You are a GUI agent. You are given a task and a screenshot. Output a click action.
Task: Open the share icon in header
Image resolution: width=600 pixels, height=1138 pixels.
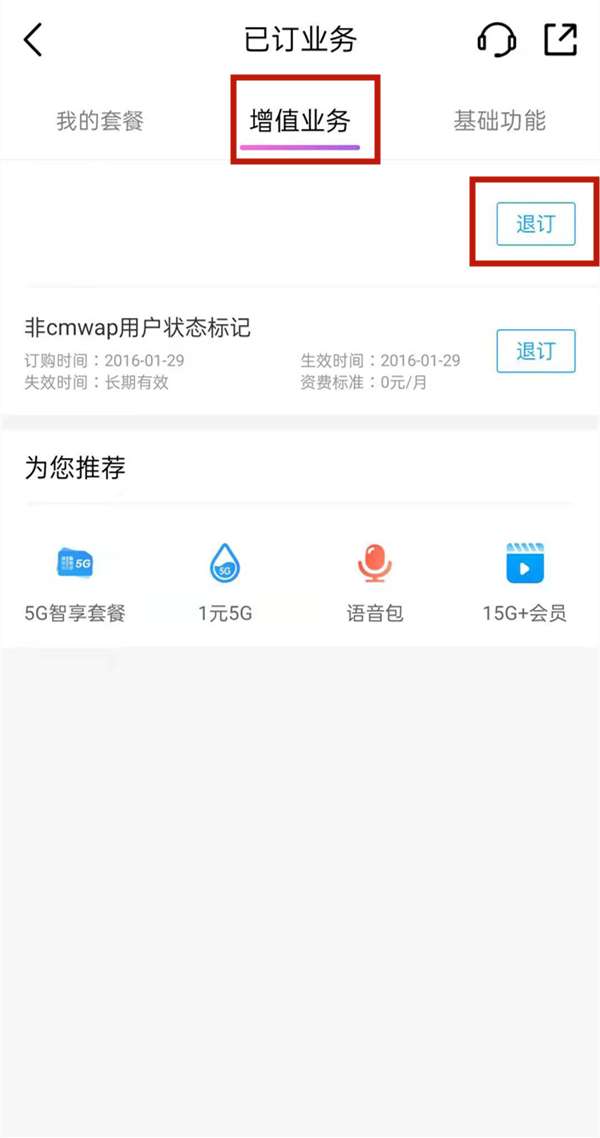[560, 39]
